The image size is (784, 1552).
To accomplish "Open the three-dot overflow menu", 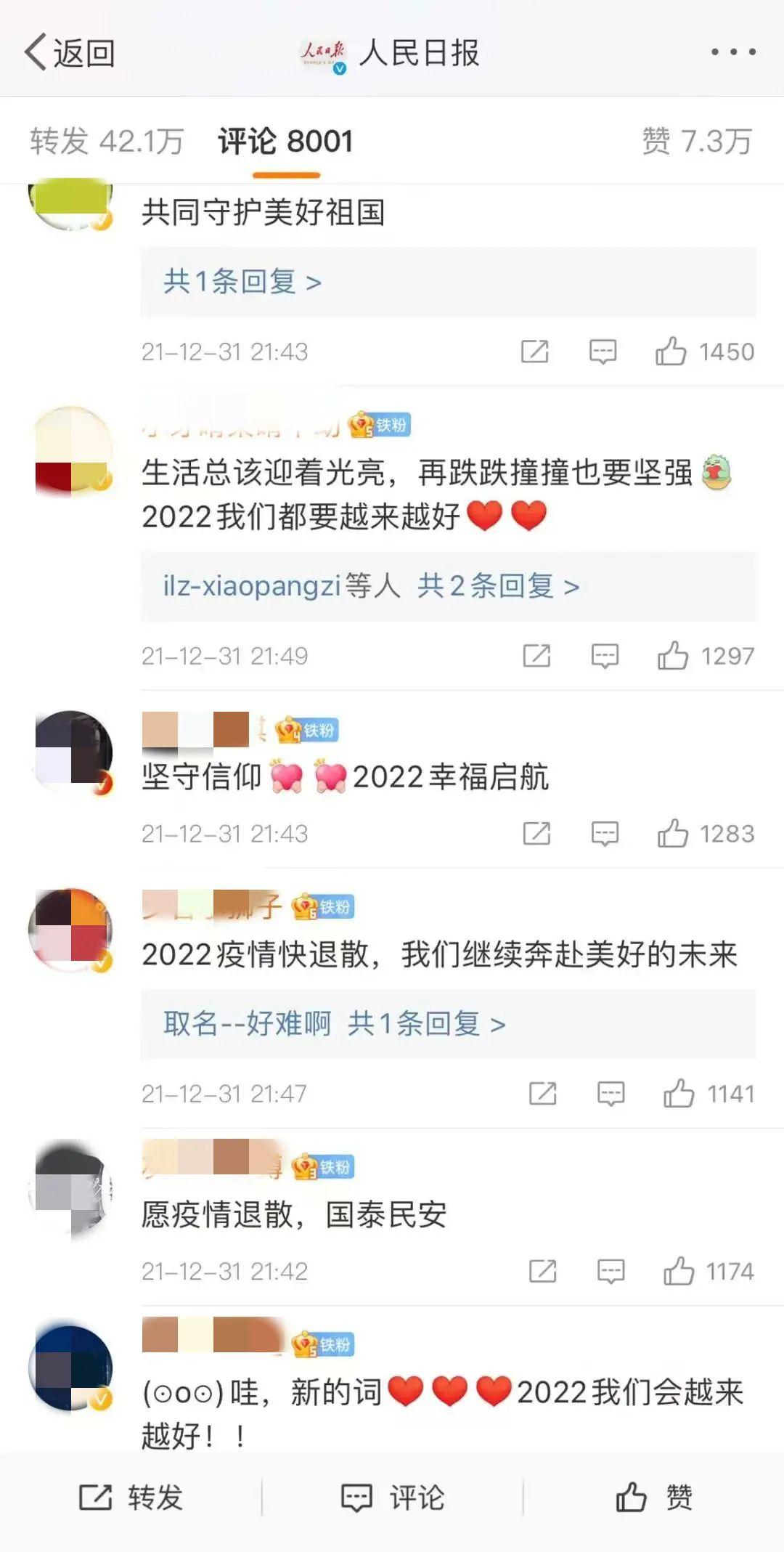I will pyautogui.click(x=733, y=52).
